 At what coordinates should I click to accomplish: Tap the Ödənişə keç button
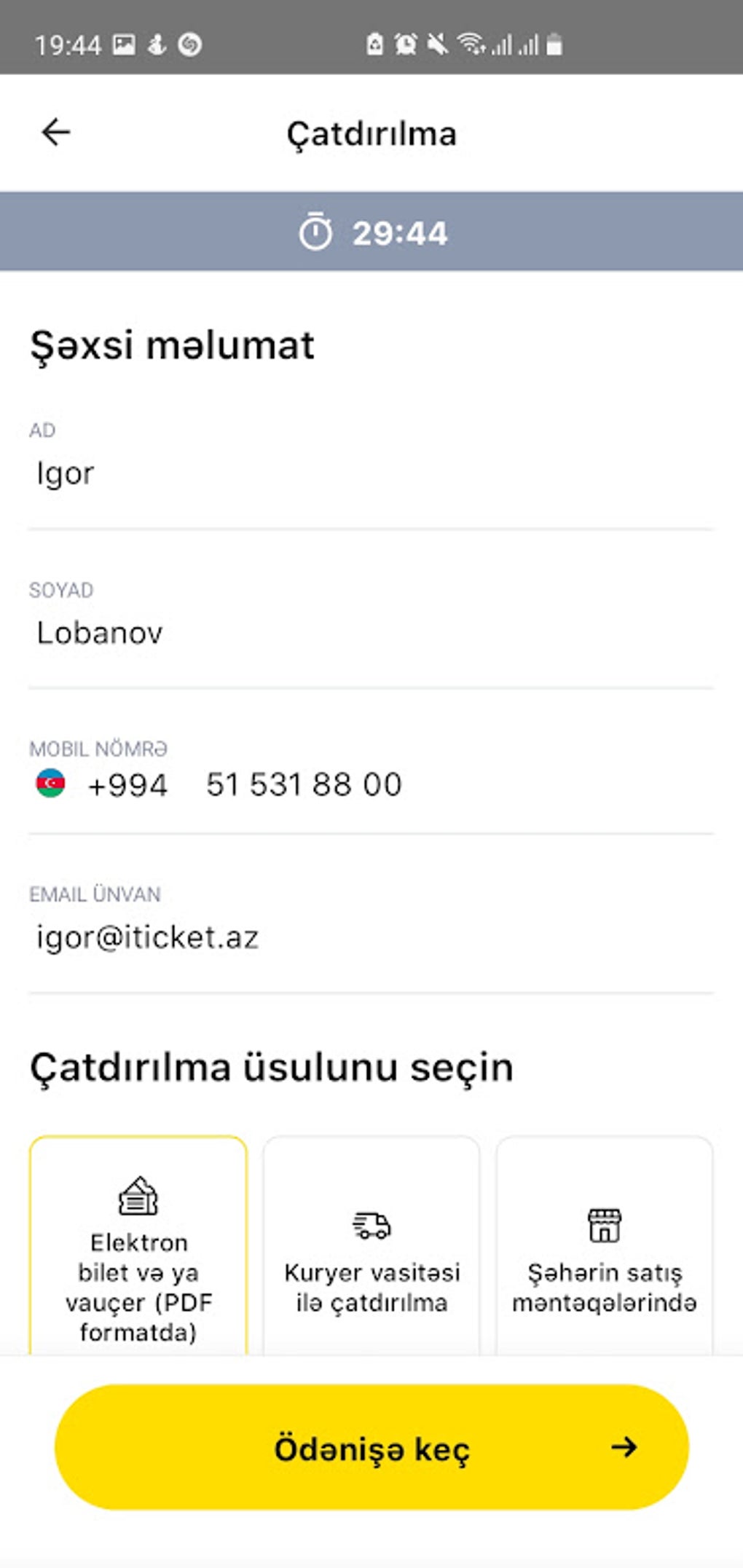click(x=371, y=1447)
